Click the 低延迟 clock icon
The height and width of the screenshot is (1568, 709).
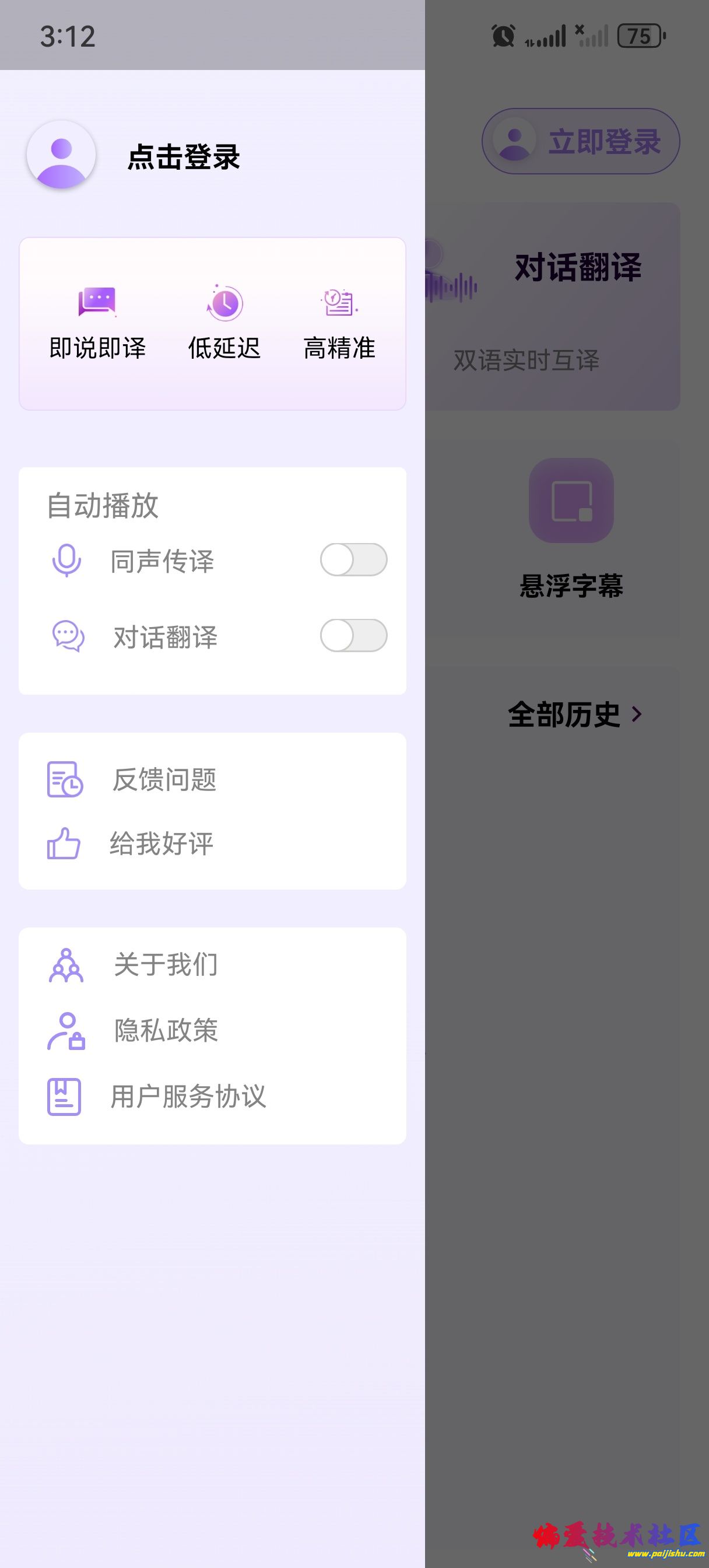pos(223,303)
